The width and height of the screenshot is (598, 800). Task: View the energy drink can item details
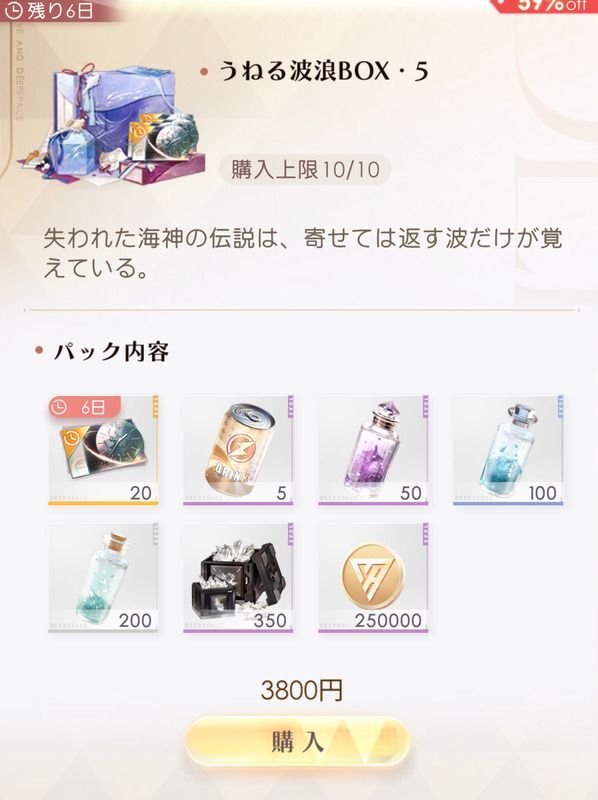(x=238, y=450)
